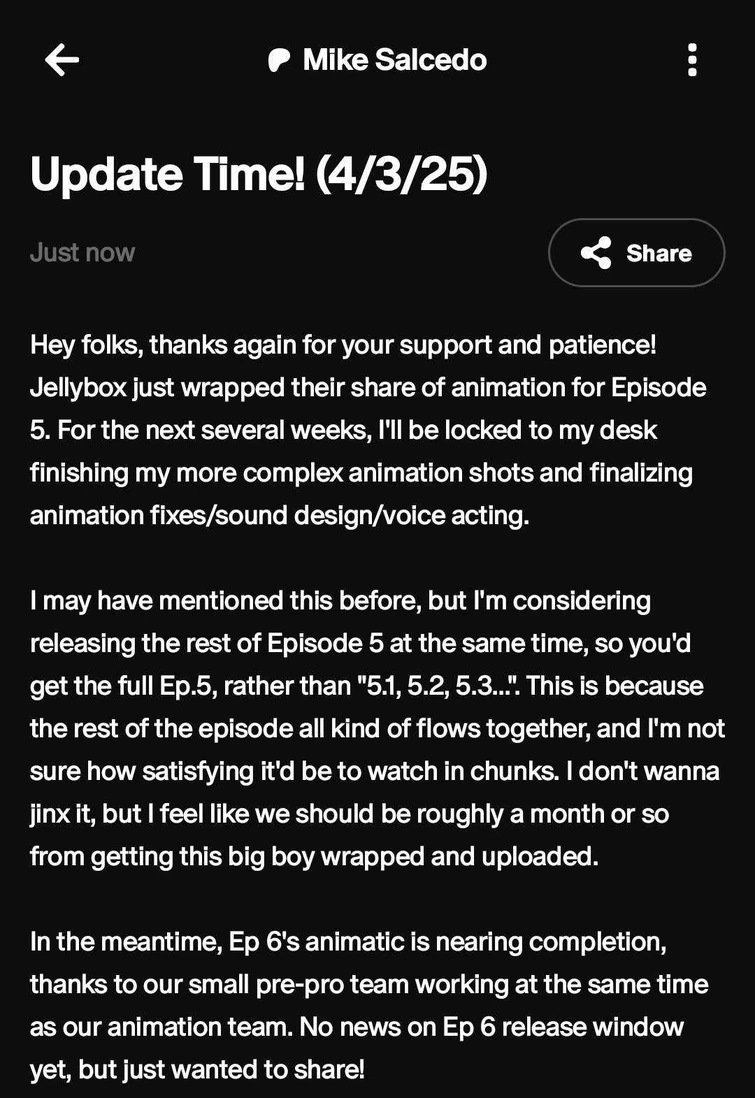Select the rounded Share pill control
The width and height of the screenshot is (755, 1098).
pyautogui.click(x=636, y=253)
